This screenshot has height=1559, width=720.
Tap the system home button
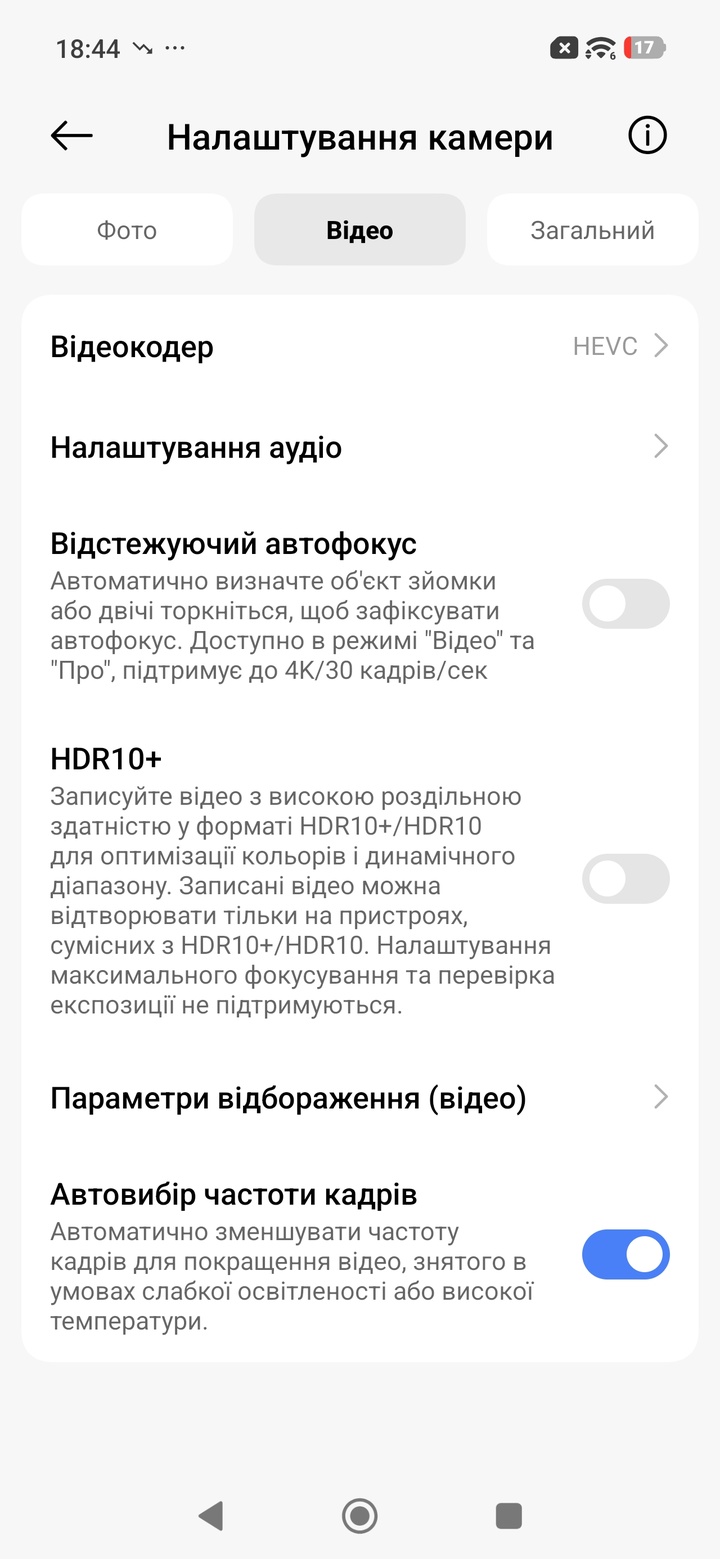point(360,1516)
